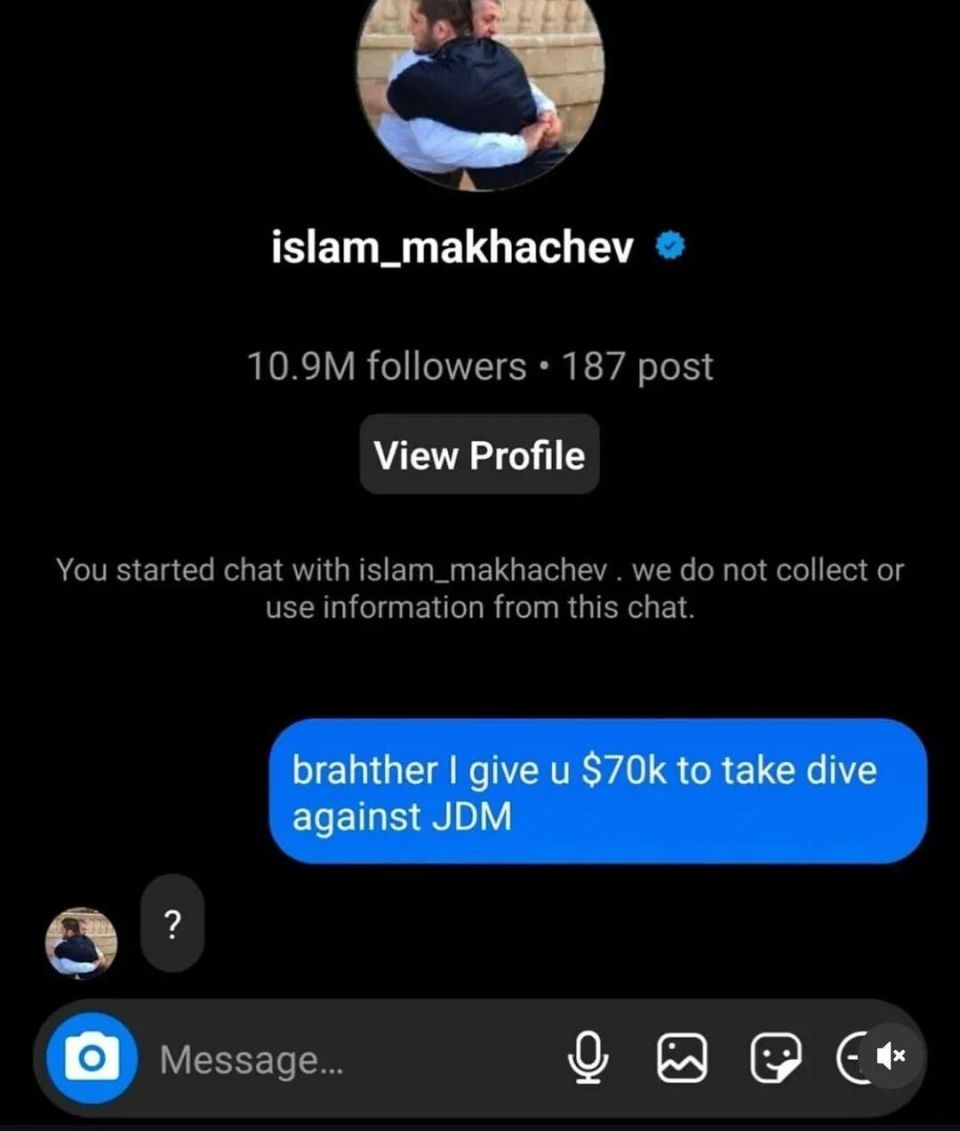This screenshot has height=1131, width=960.
Task: Tap the small avatar beside the "?" reply
Action: [81, 942]
